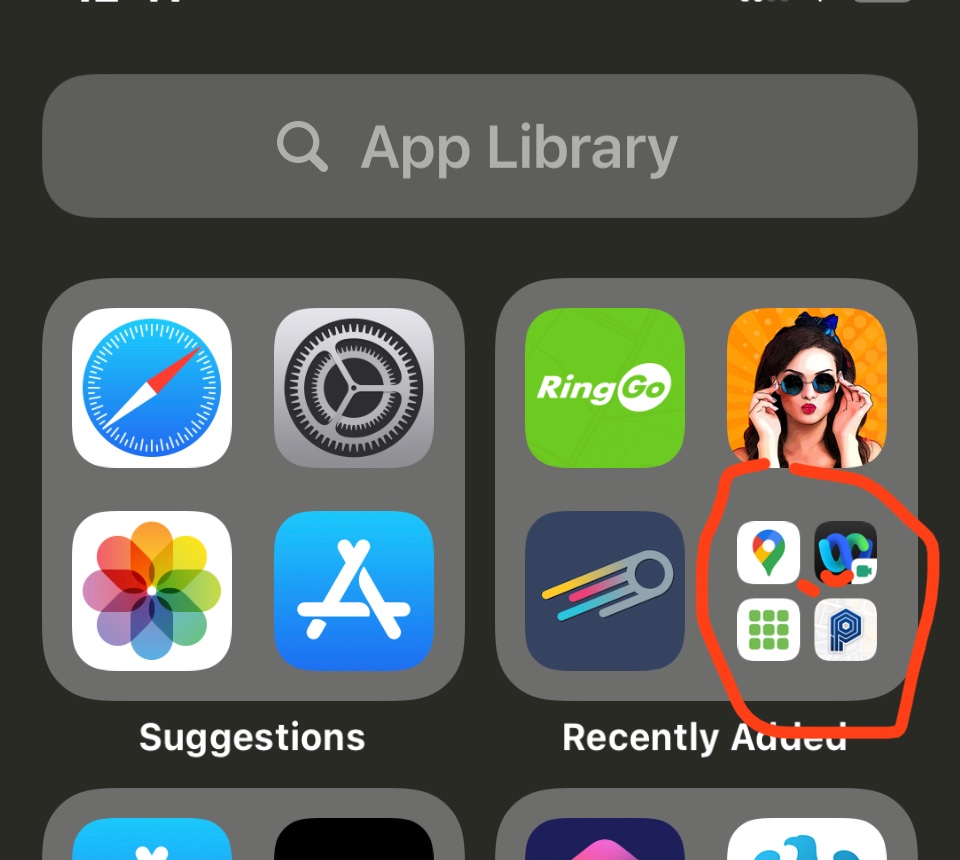Screen dimensions: 960x860
Task: Open the app with sunglasses woman icon
Action: pyautogui.click(x=806, y=388)
